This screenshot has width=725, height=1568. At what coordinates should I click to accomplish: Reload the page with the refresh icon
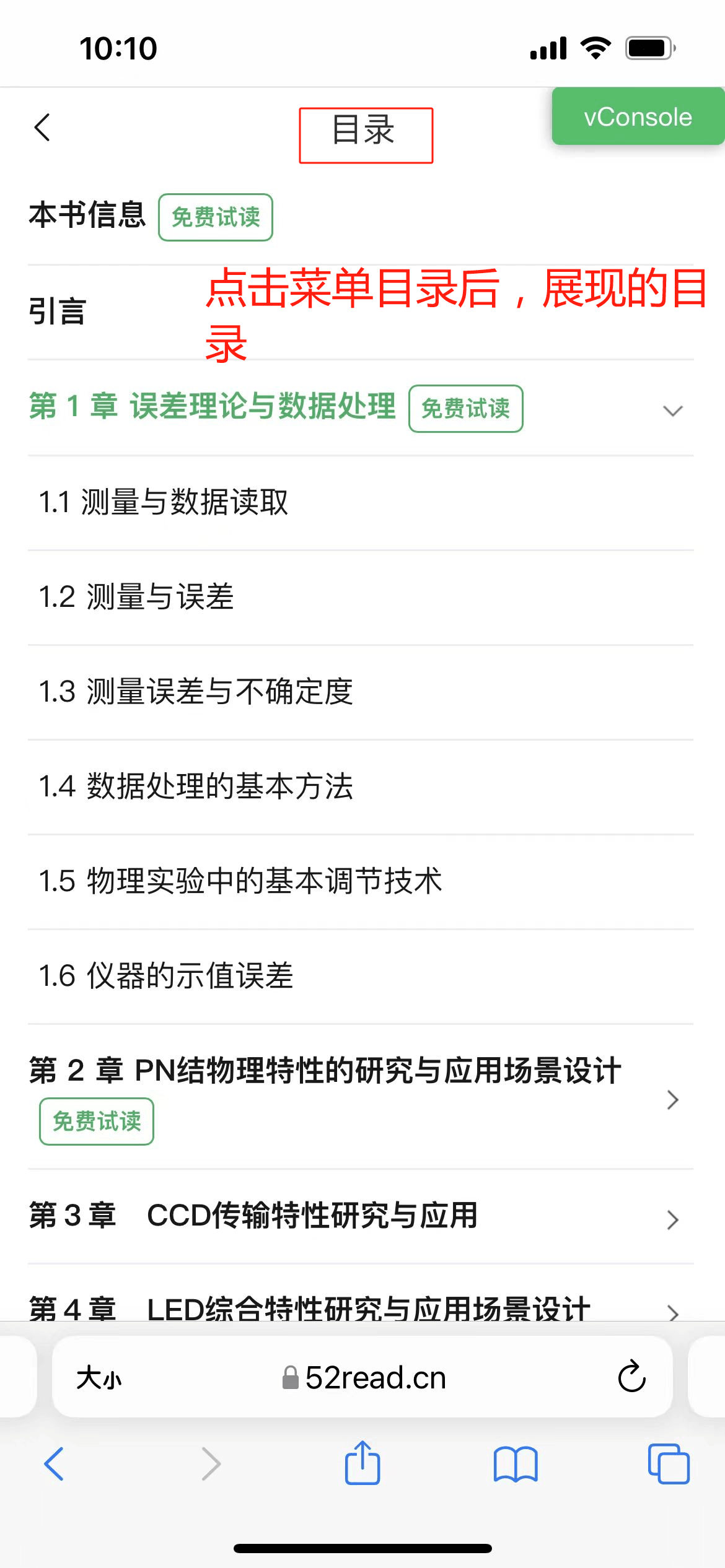pyautogui.click(x=631, y=1377)
